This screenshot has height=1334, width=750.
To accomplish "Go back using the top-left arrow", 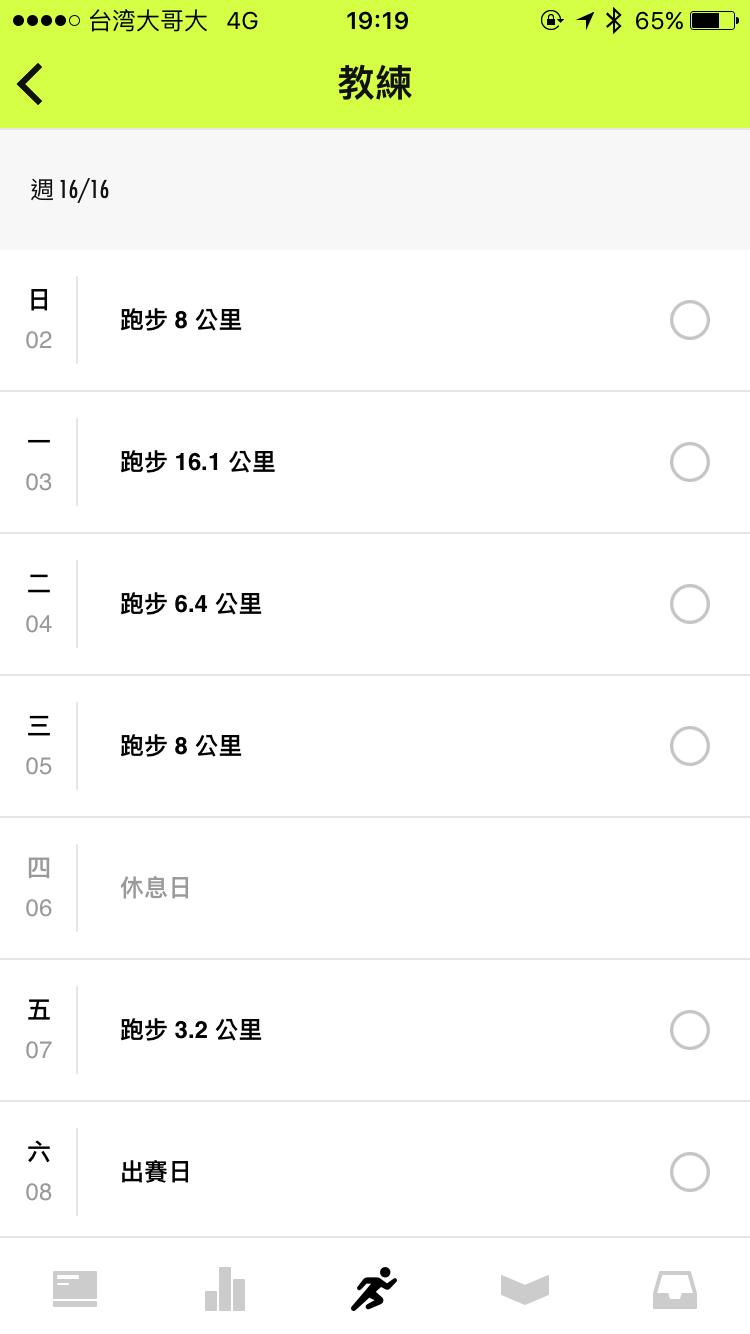I will (x=31, y=84).
